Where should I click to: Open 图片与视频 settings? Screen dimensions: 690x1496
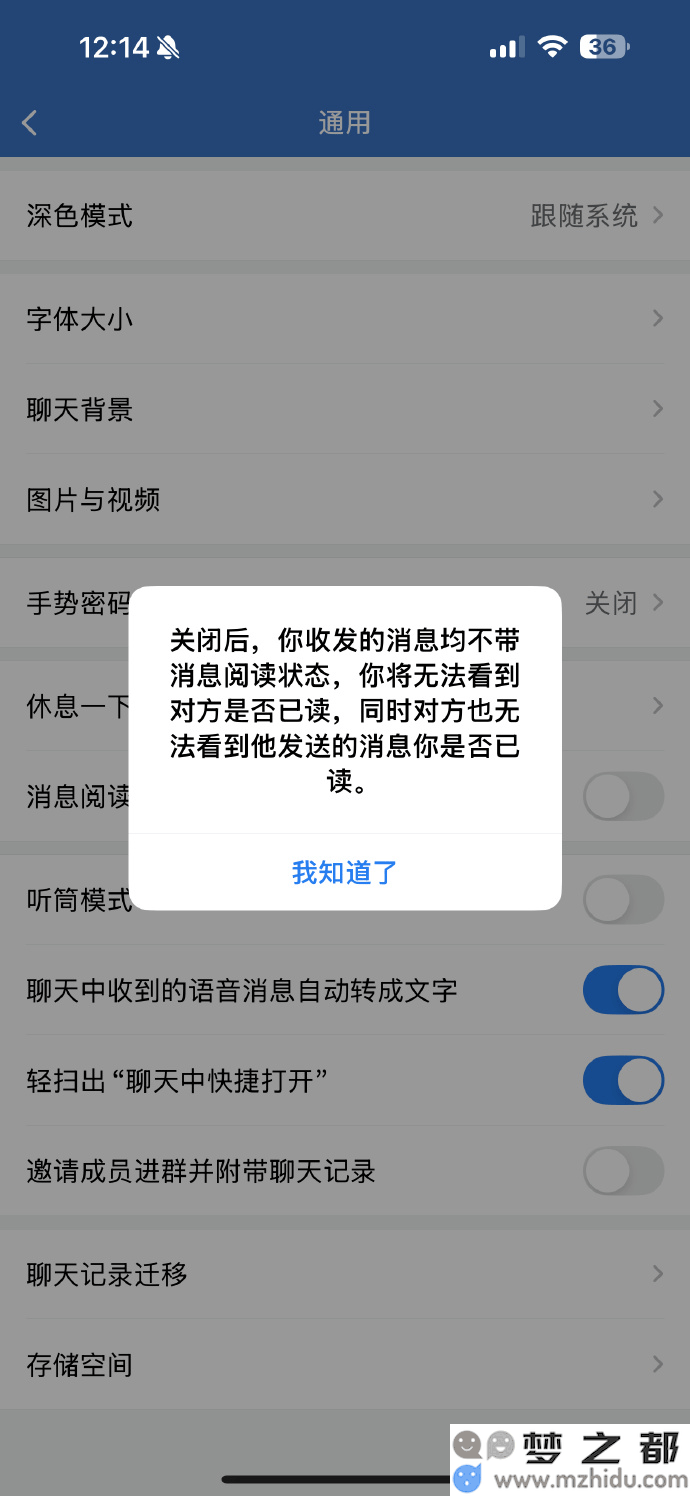pyautogui.click(x=345, y=499)
